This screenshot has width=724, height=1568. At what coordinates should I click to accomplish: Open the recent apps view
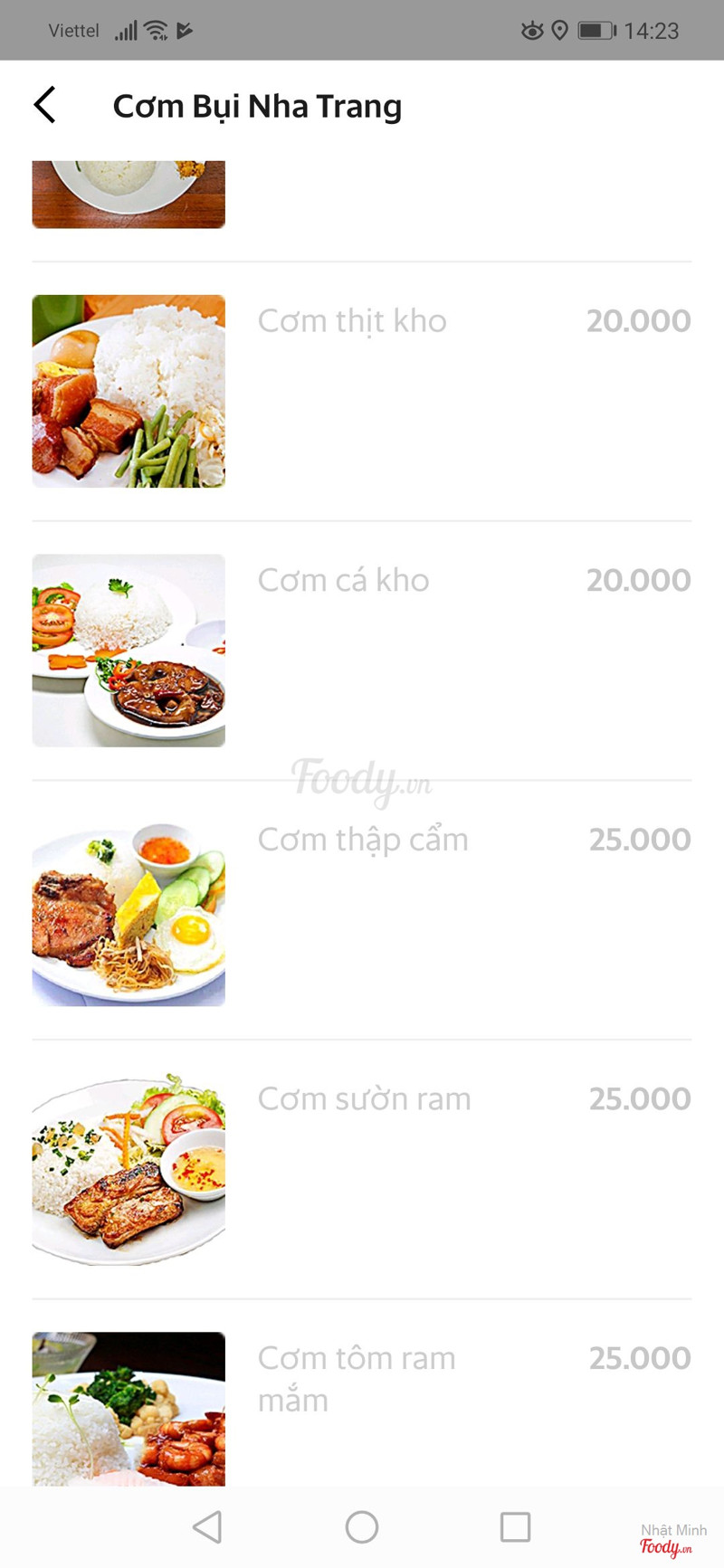coord(515,1527)
